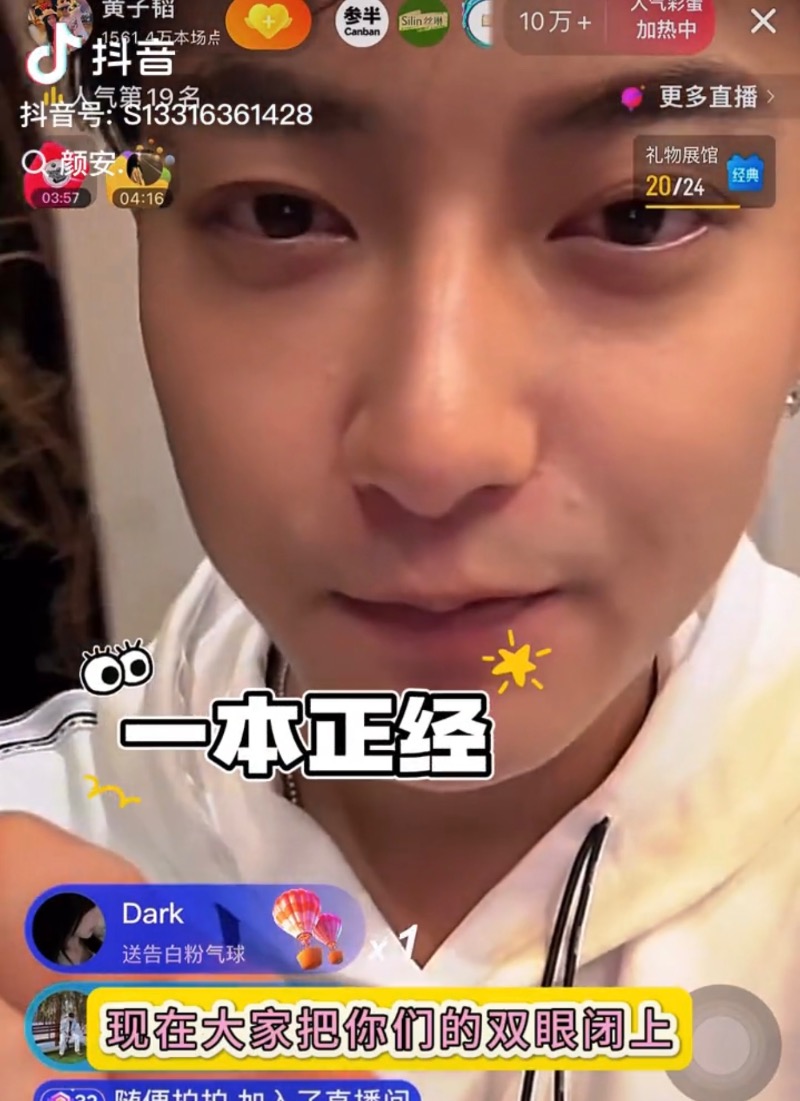The width and height of the screenshot is (800, 1101).
Task: Open the 10万+ online viewers list
Action: pyautogui.click(x=556, y=21)
